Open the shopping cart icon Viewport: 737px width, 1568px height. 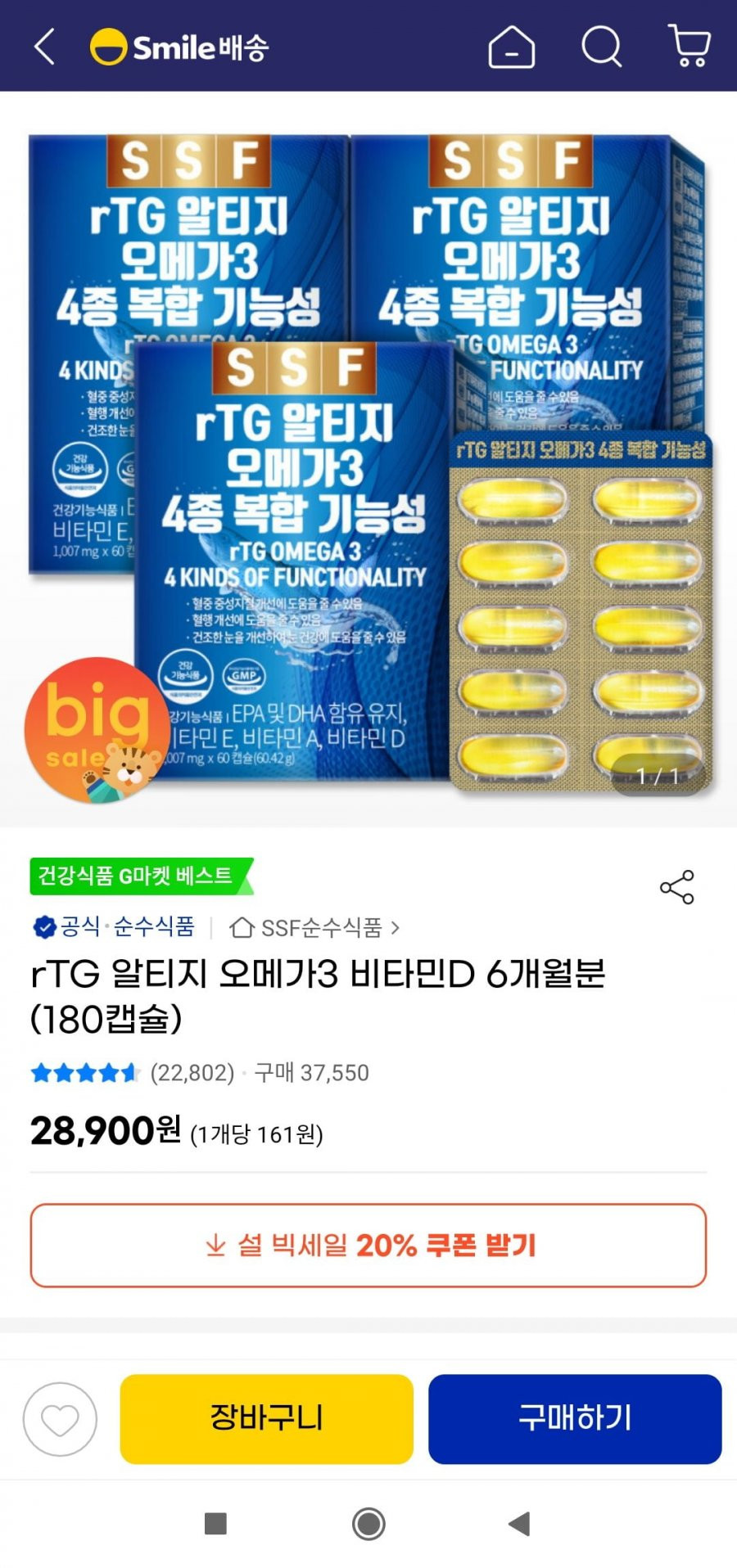click(690, 45)
